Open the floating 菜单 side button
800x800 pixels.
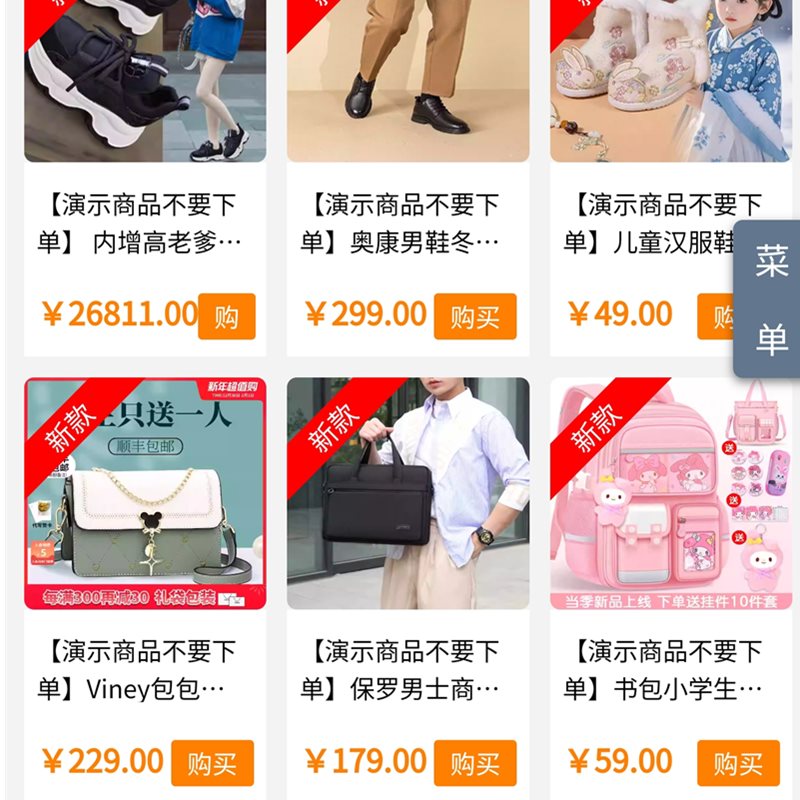pyautogui.click(x=771, y=299)
